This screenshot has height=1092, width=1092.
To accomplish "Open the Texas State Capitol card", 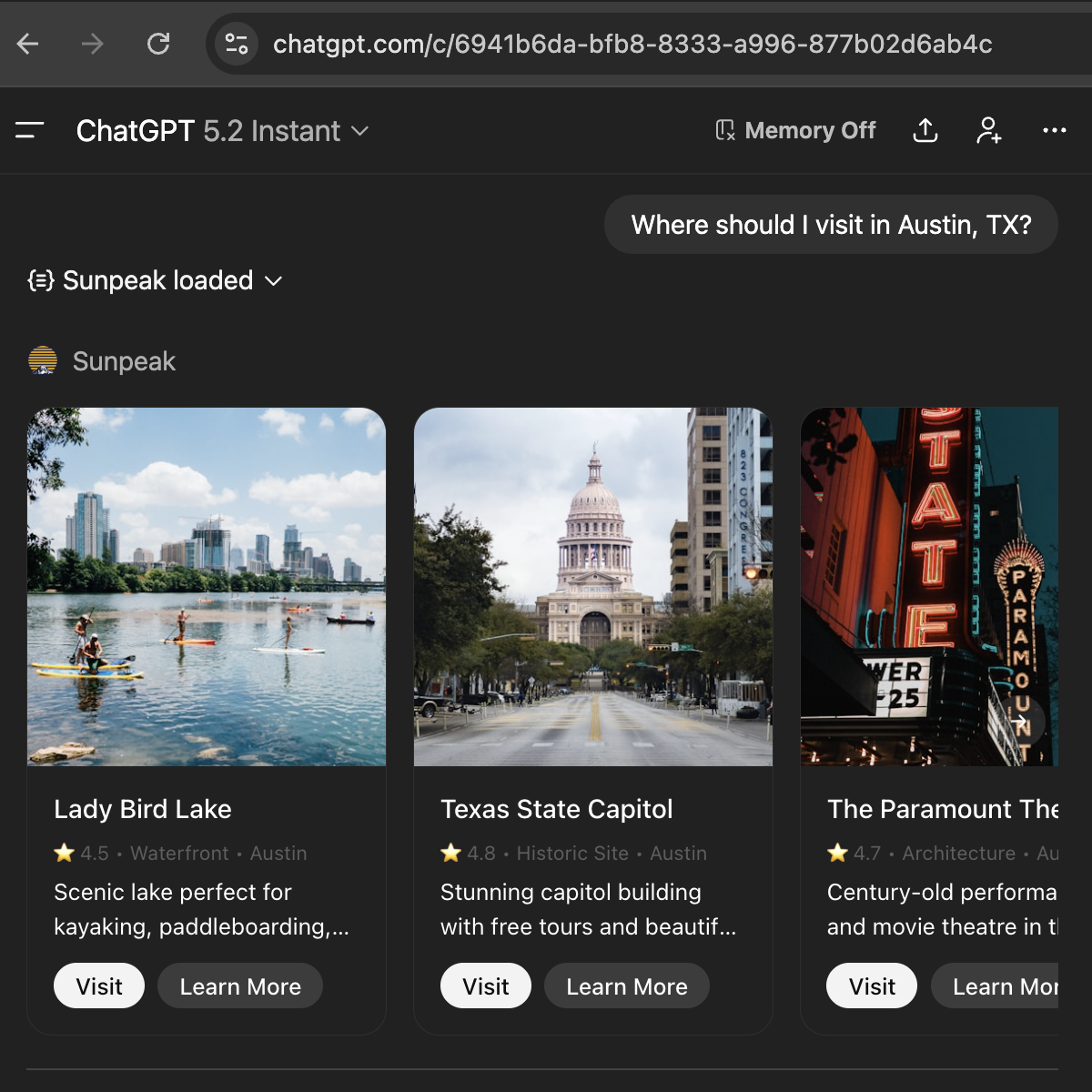I will click(x=592, y=587).
